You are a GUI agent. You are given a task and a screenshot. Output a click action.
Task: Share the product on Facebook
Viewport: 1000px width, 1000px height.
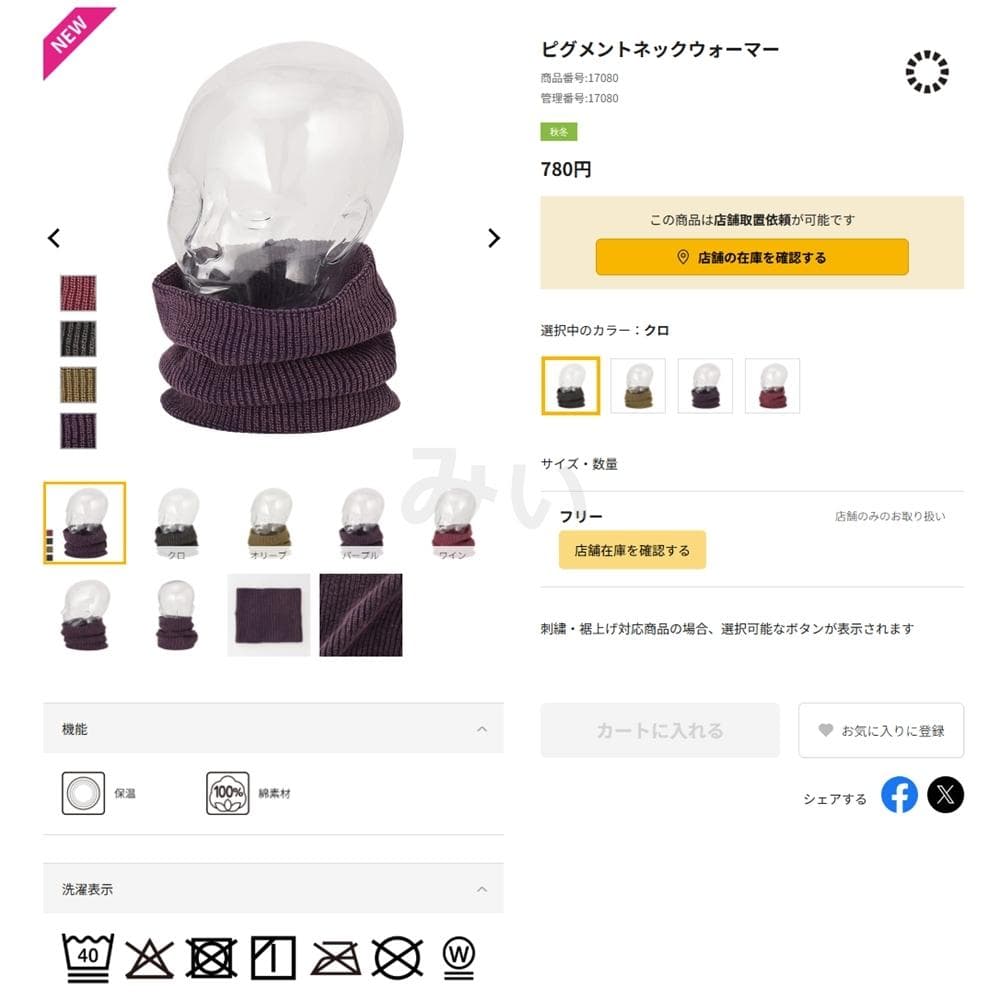(899, 795)
